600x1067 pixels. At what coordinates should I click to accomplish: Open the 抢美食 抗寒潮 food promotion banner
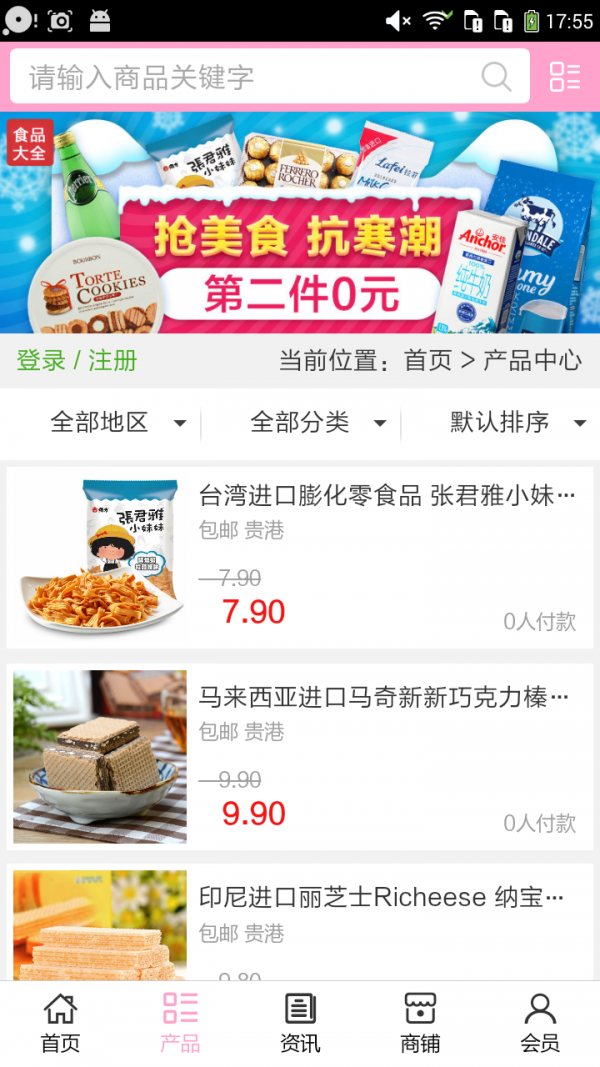tap(300, 223)
